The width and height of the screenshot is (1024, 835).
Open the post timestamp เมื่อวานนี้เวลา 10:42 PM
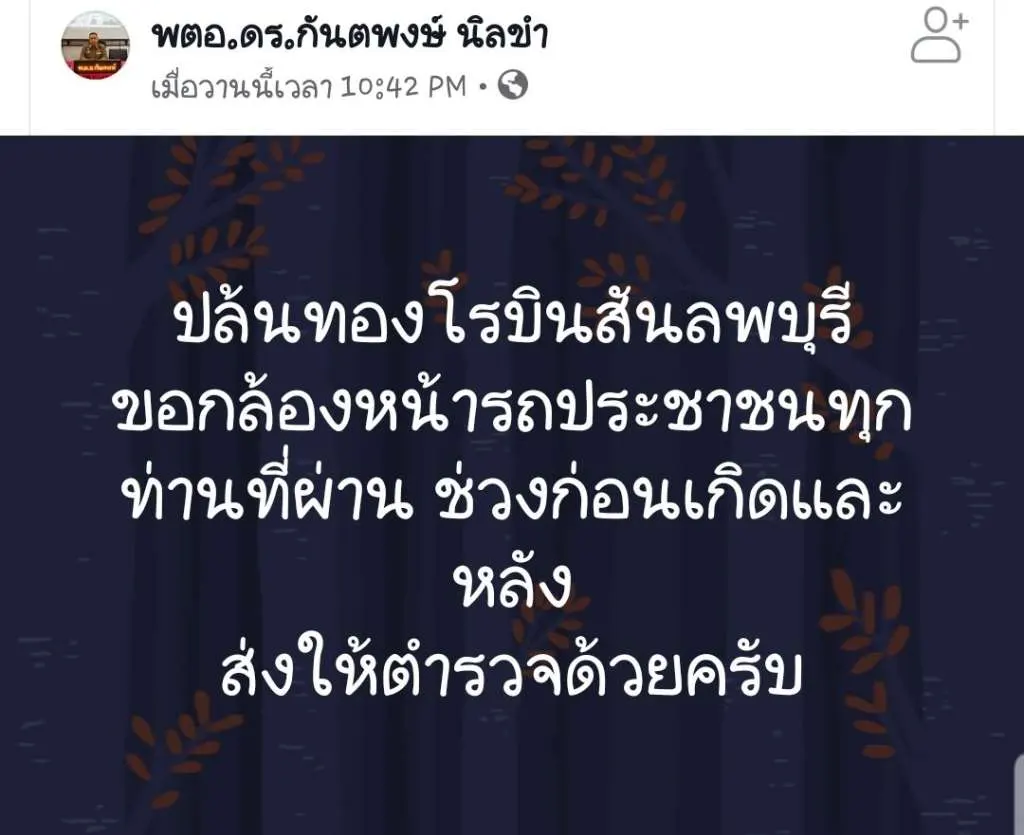point(308,87)
